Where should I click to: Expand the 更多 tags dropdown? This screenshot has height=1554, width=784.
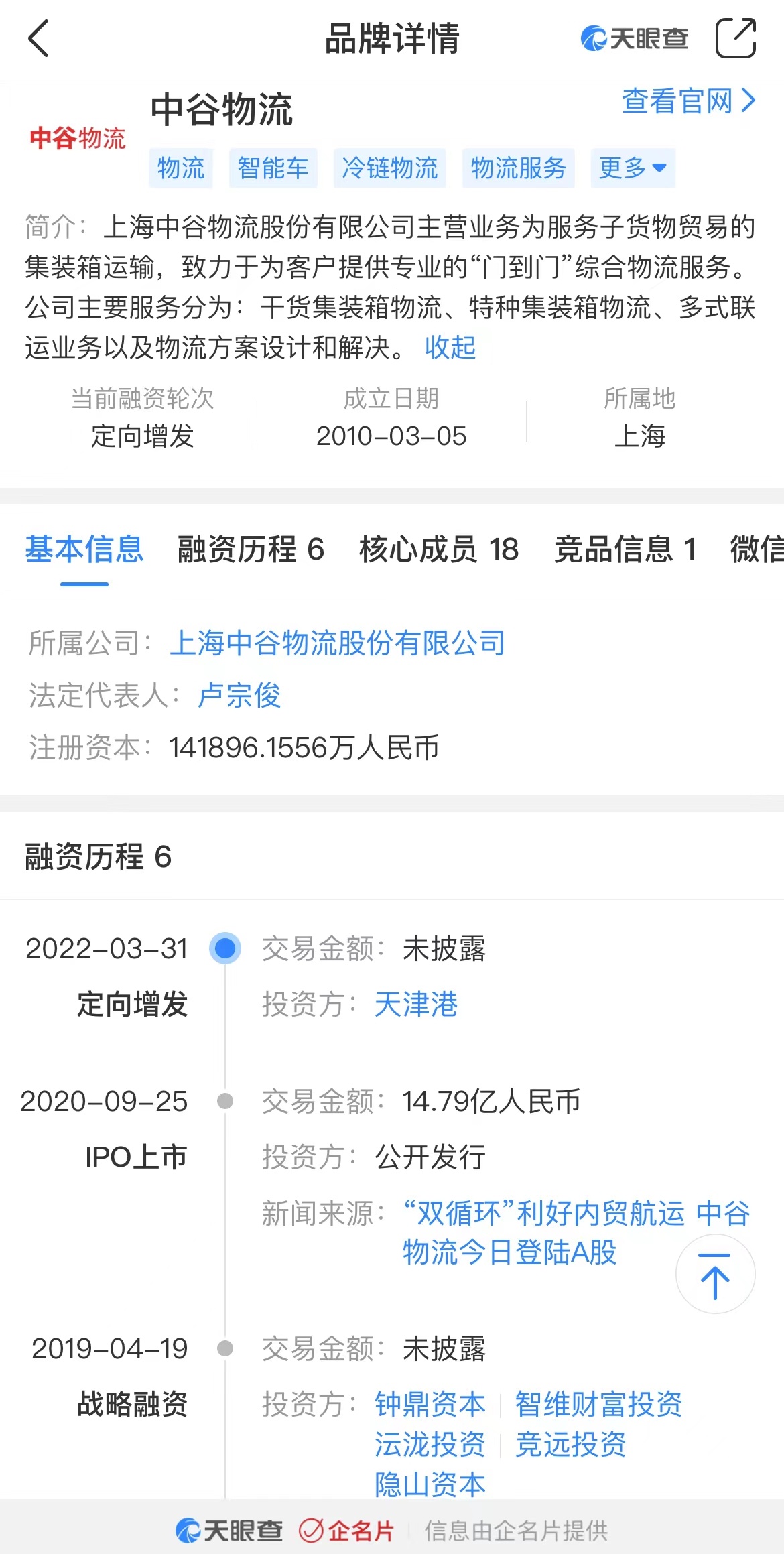[x=633, y=168]
